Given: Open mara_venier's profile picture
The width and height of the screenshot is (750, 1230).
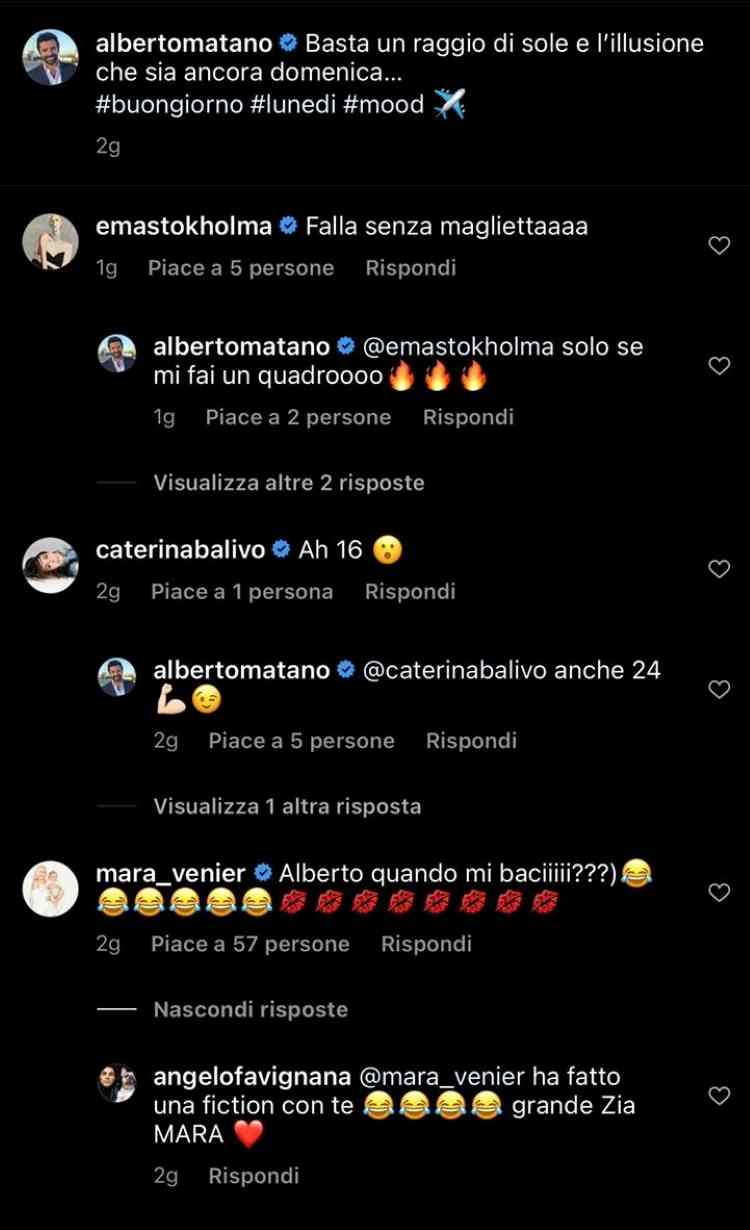Looking at the screenshot, I should 50,888.
